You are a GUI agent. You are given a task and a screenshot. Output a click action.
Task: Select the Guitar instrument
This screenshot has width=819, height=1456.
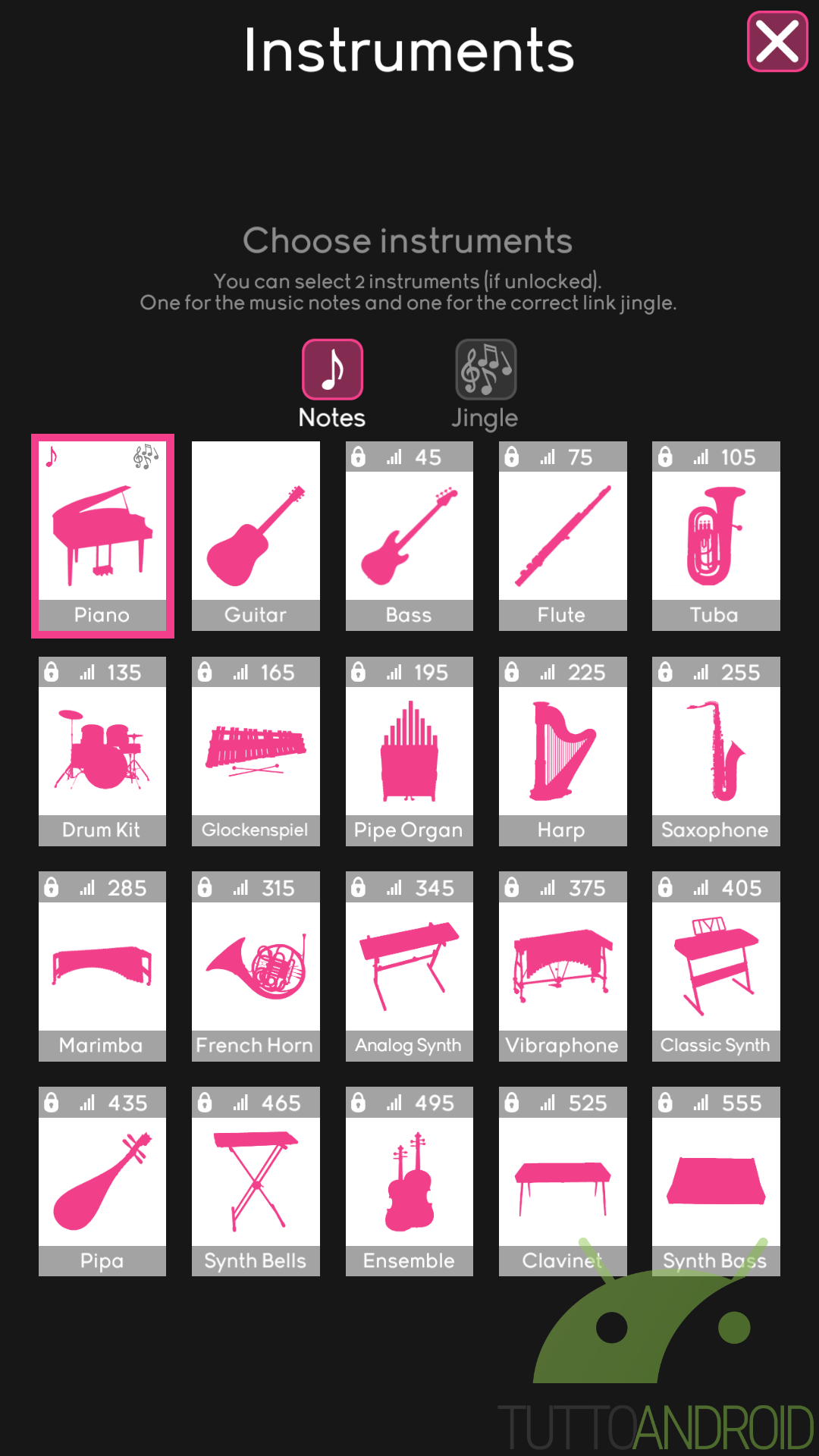coord(256,536)
